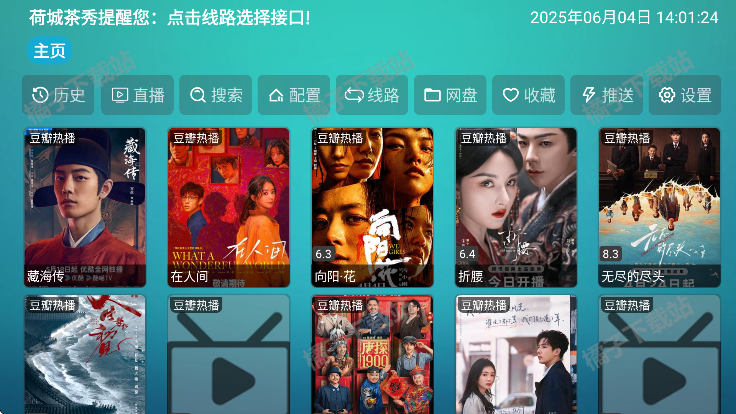Open 配置 configuration
Image resolution: width=736 pixels, height=414 pixels.
294,95
